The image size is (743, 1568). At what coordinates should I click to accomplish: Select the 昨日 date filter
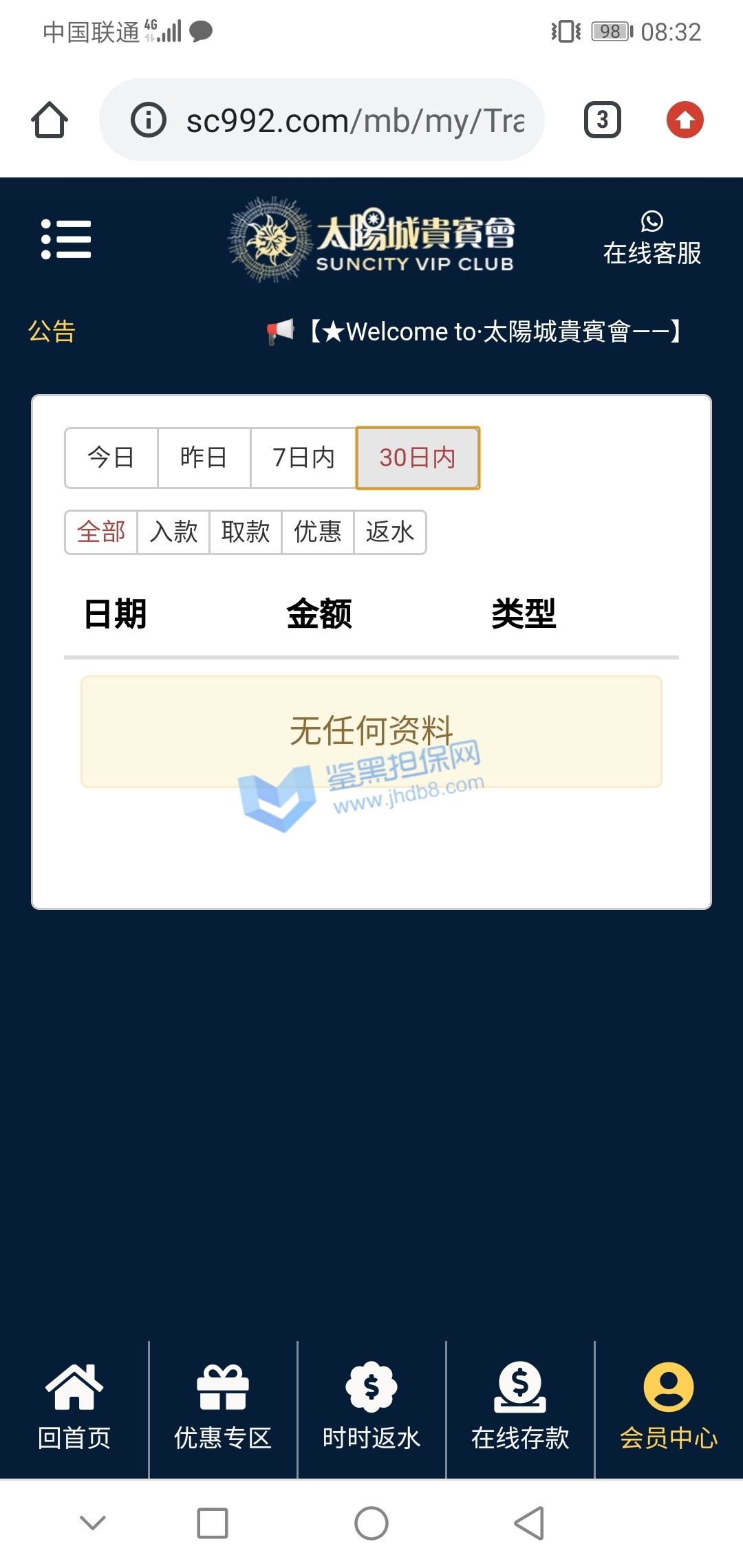coord(204,457)
